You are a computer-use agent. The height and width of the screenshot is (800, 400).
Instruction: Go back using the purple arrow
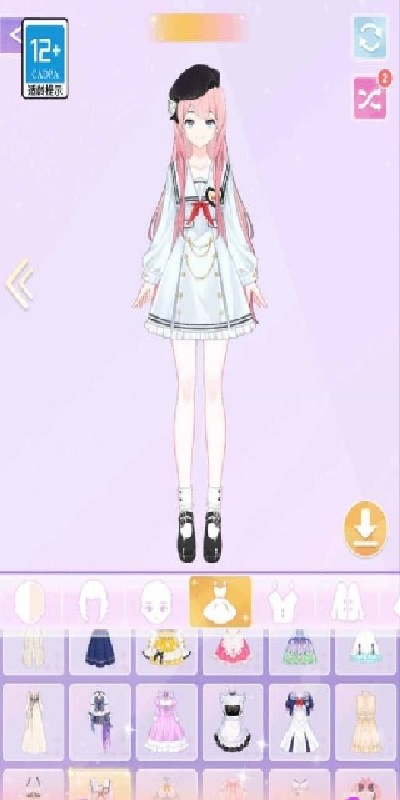click(11, 35)
